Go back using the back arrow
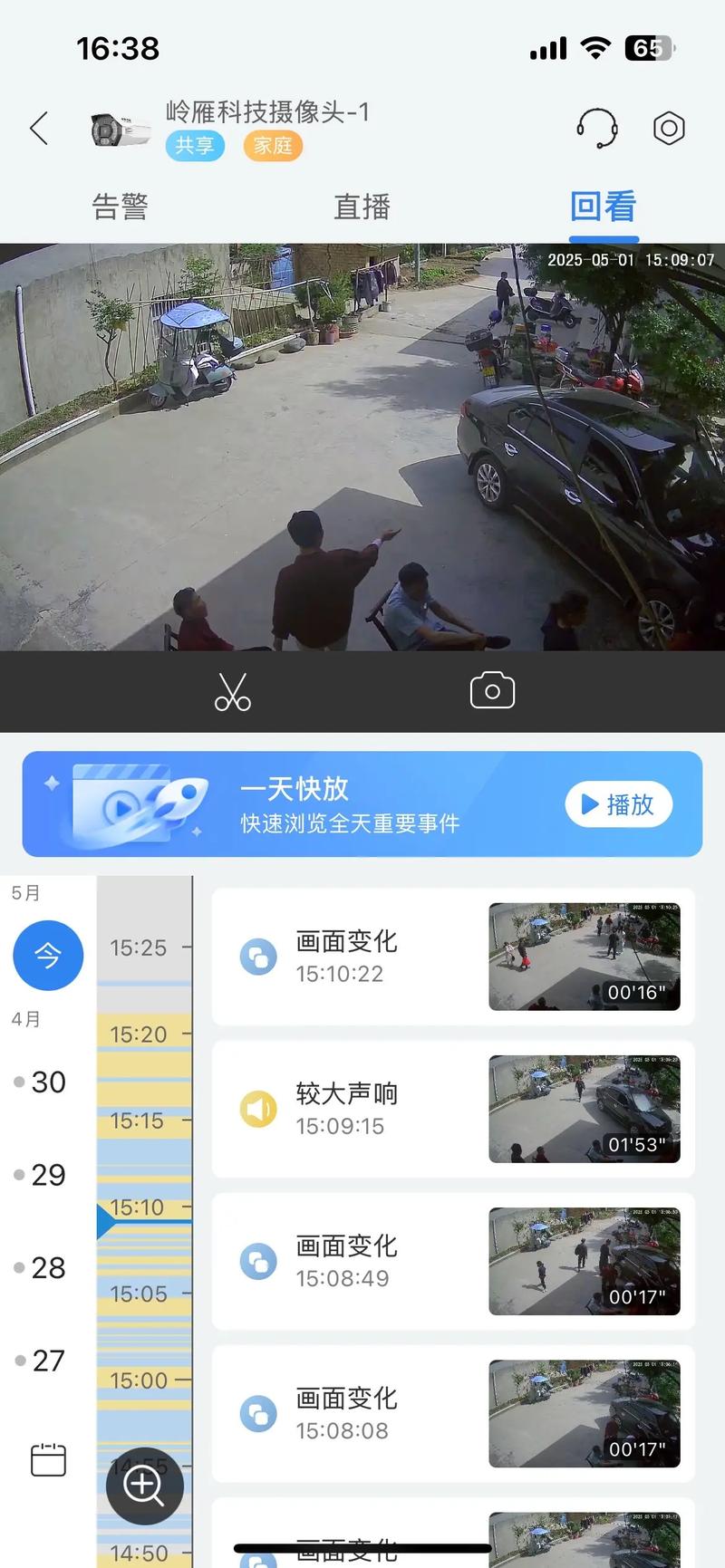The width and height of the screenshot is (725, 1568). (38, 128)
